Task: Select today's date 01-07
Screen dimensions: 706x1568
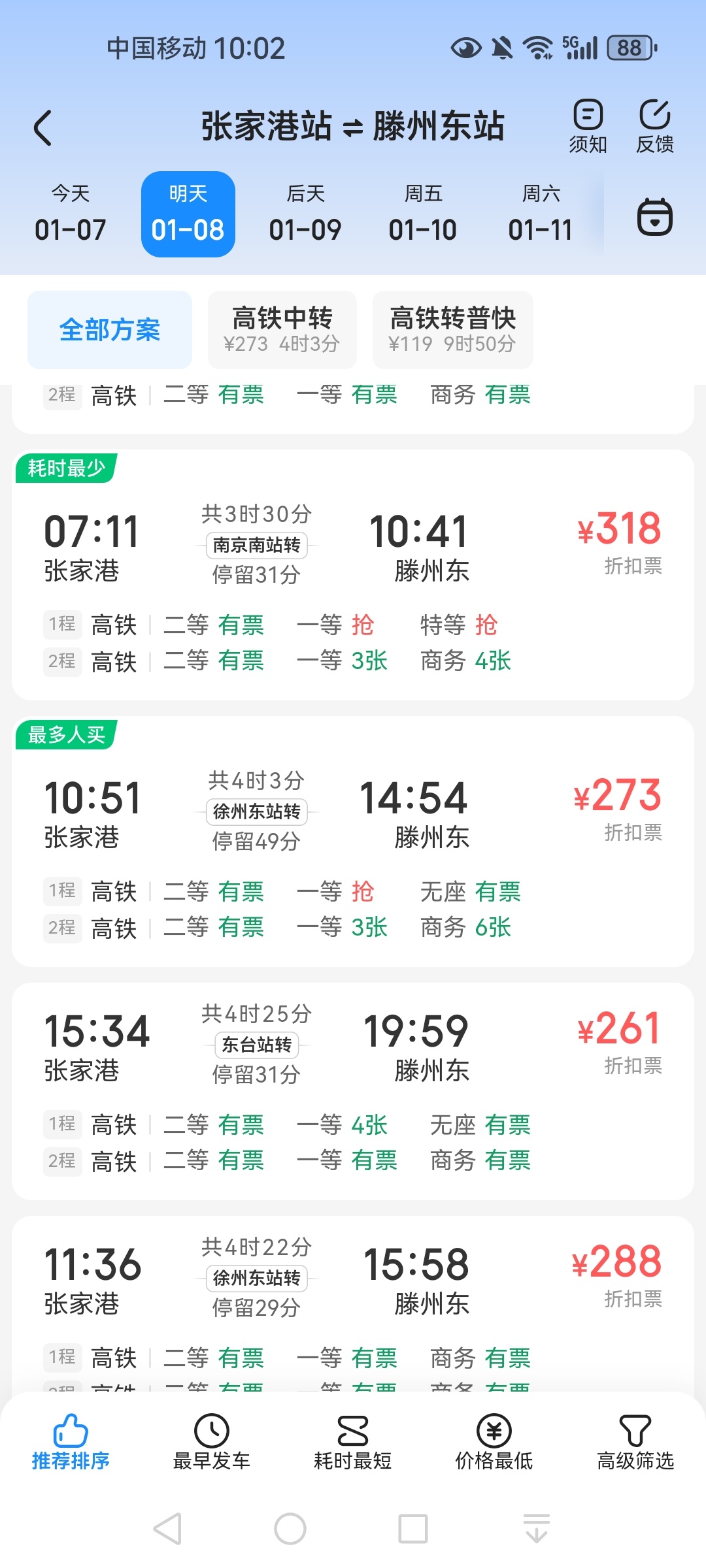Action: point(71,214)
